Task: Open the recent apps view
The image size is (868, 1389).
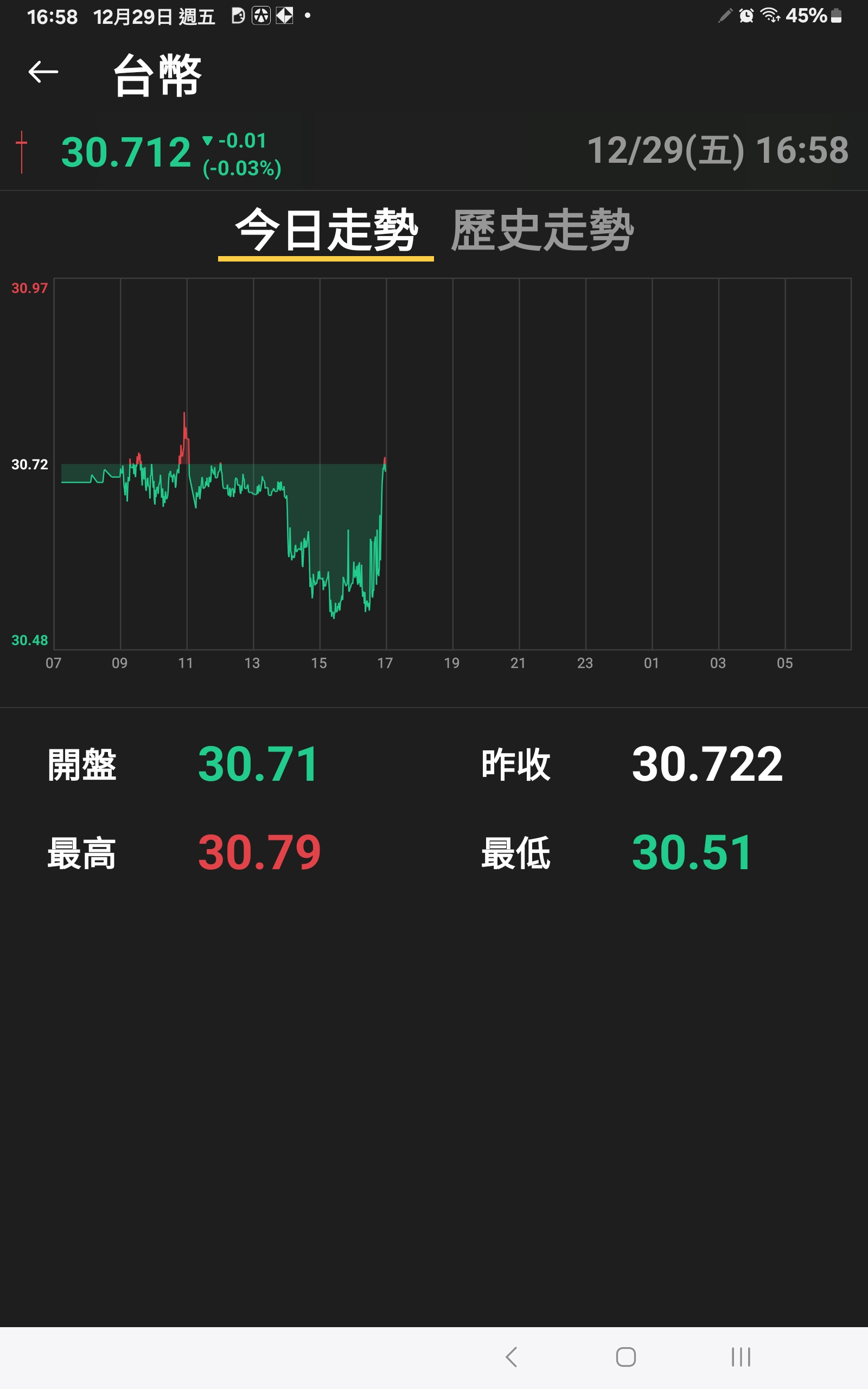Action: [x=741, y=1357]
